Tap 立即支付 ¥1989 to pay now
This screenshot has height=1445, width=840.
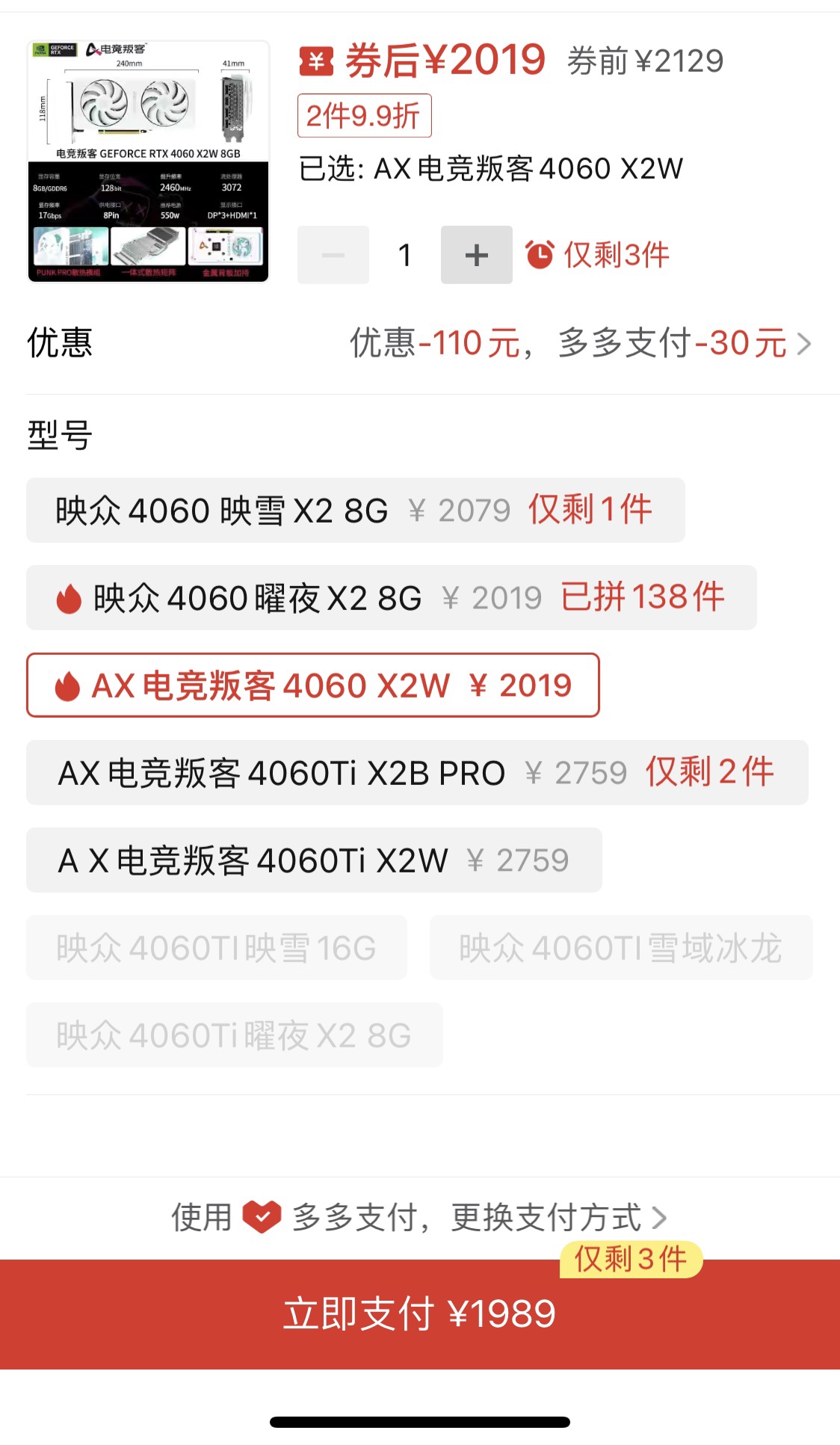(x=420, y=1314)
